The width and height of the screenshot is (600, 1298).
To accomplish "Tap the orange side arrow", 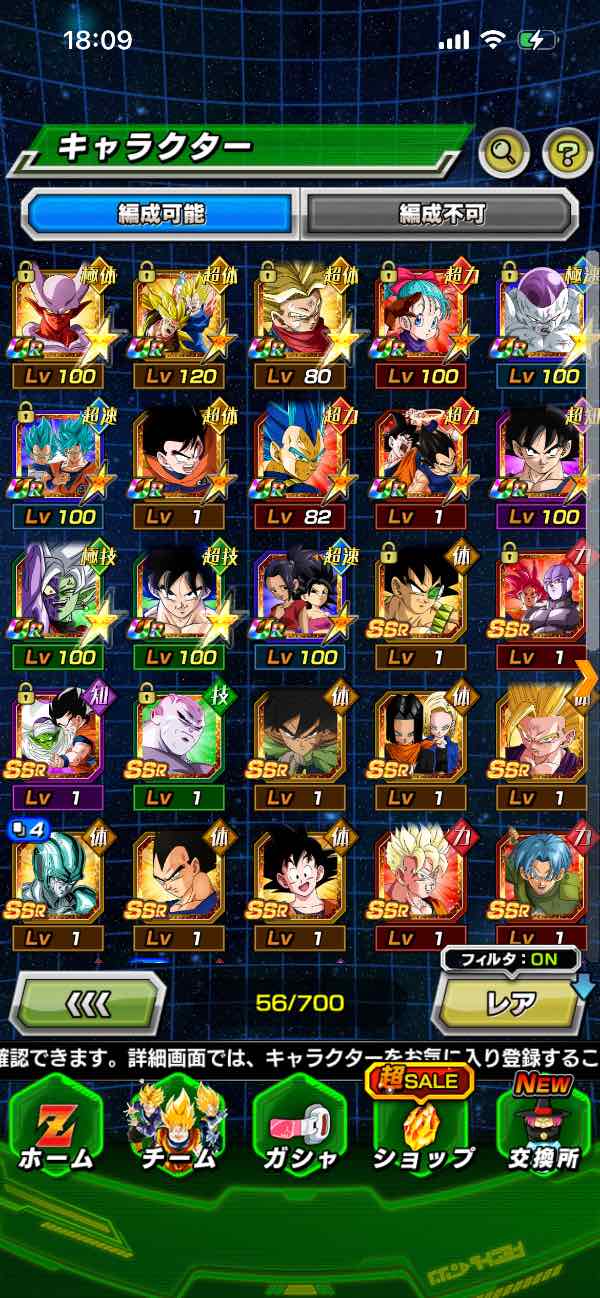I will tap(586, 679).
